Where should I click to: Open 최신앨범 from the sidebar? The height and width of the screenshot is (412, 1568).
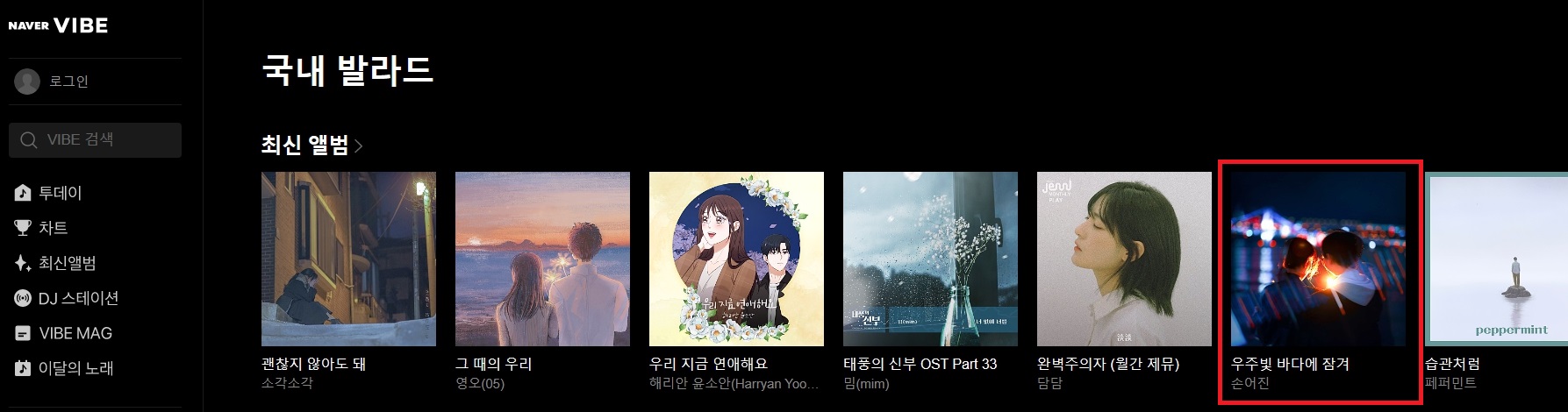click(67, 263)
